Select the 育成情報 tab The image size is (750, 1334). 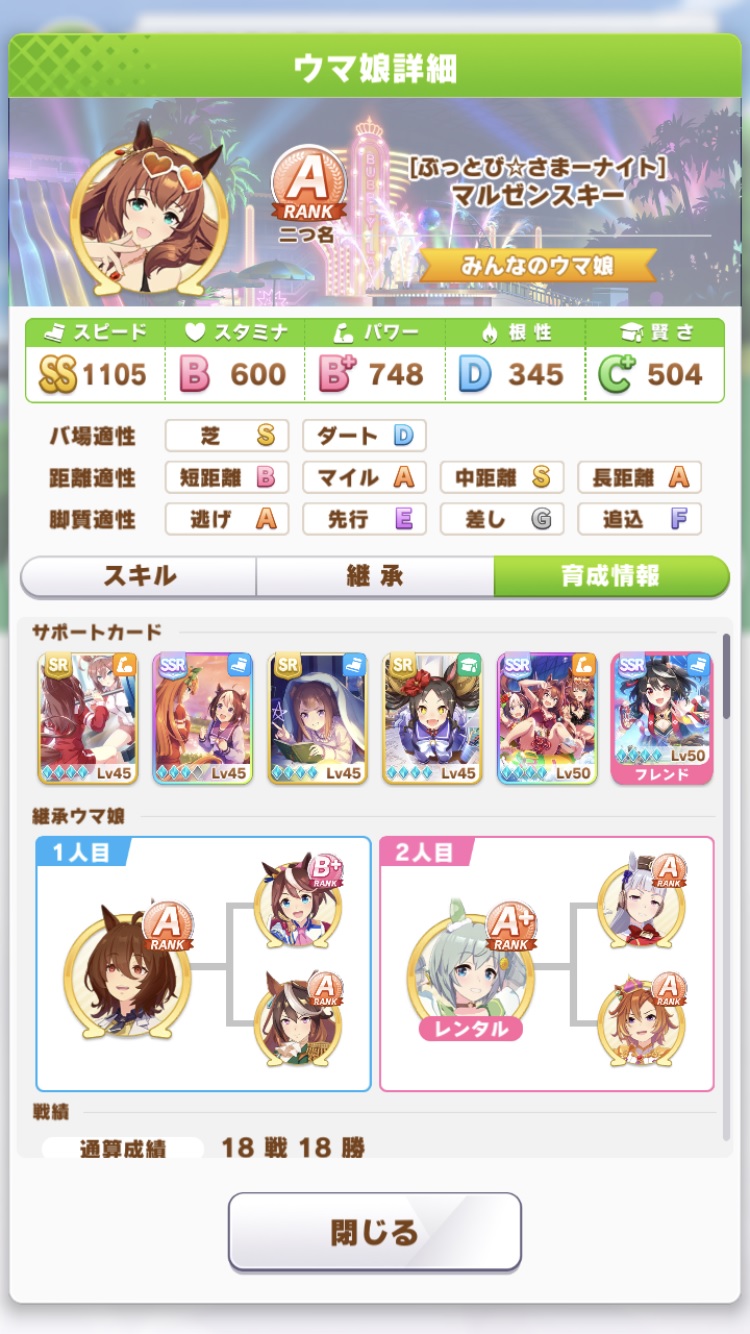tap(610, 576)
